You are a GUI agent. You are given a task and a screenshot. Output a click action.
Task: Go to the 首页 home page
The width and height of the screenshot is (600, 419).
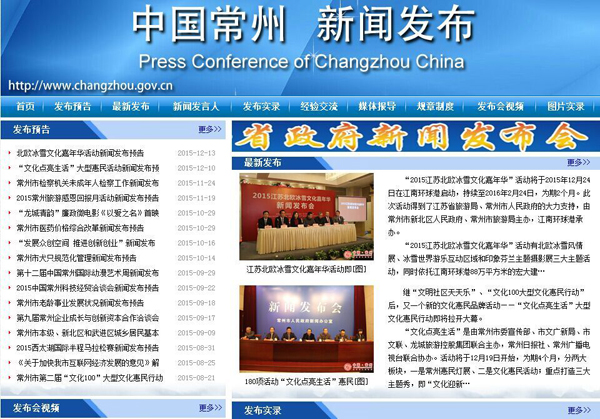[25, 106]
